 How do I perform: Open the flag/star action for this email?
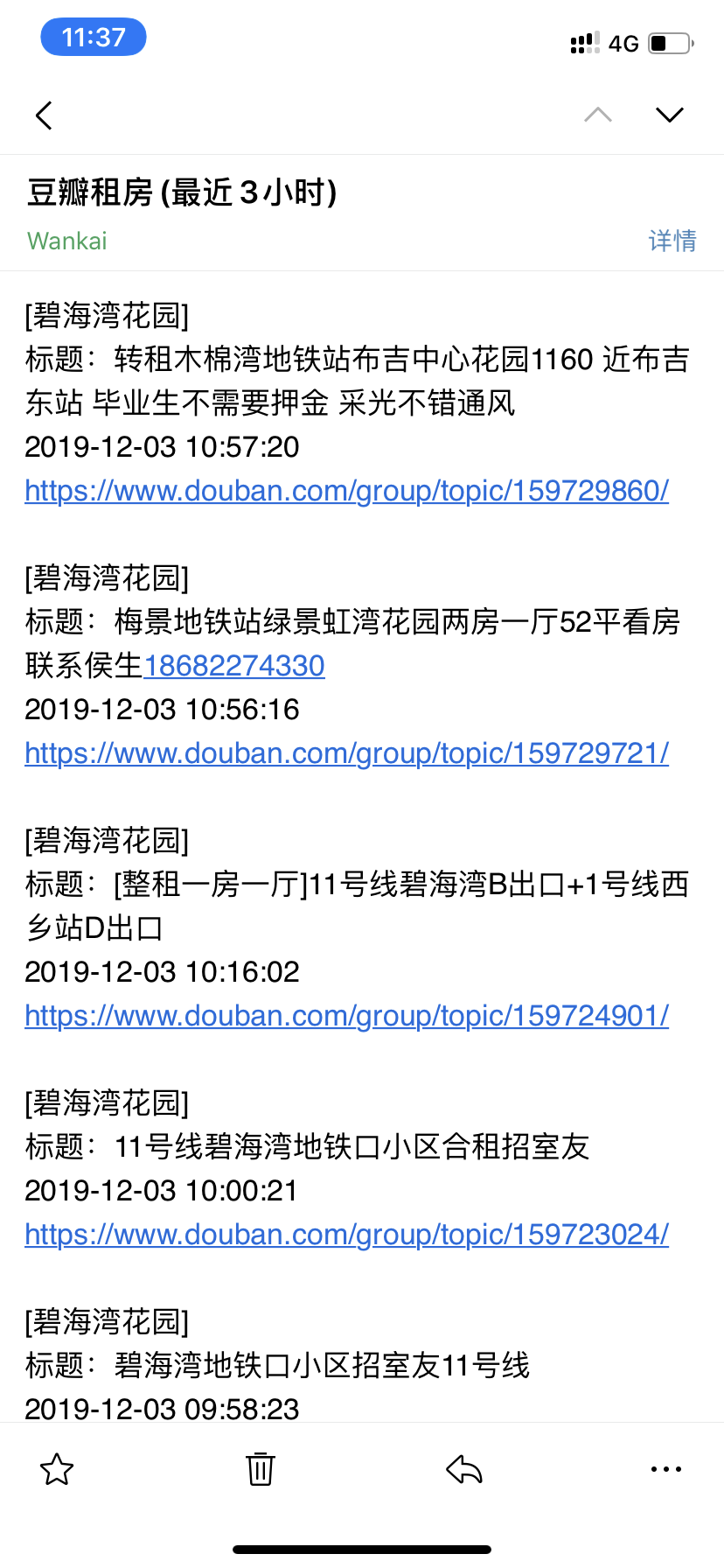[x=57, y=1469]
